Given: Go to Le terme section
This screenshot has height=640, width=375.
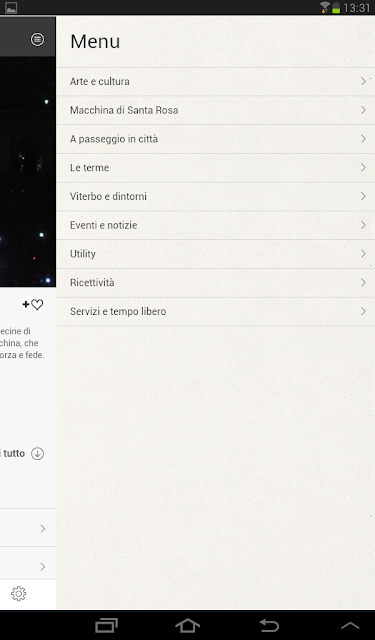Looking at the screenshot, I should pos(215,168).
